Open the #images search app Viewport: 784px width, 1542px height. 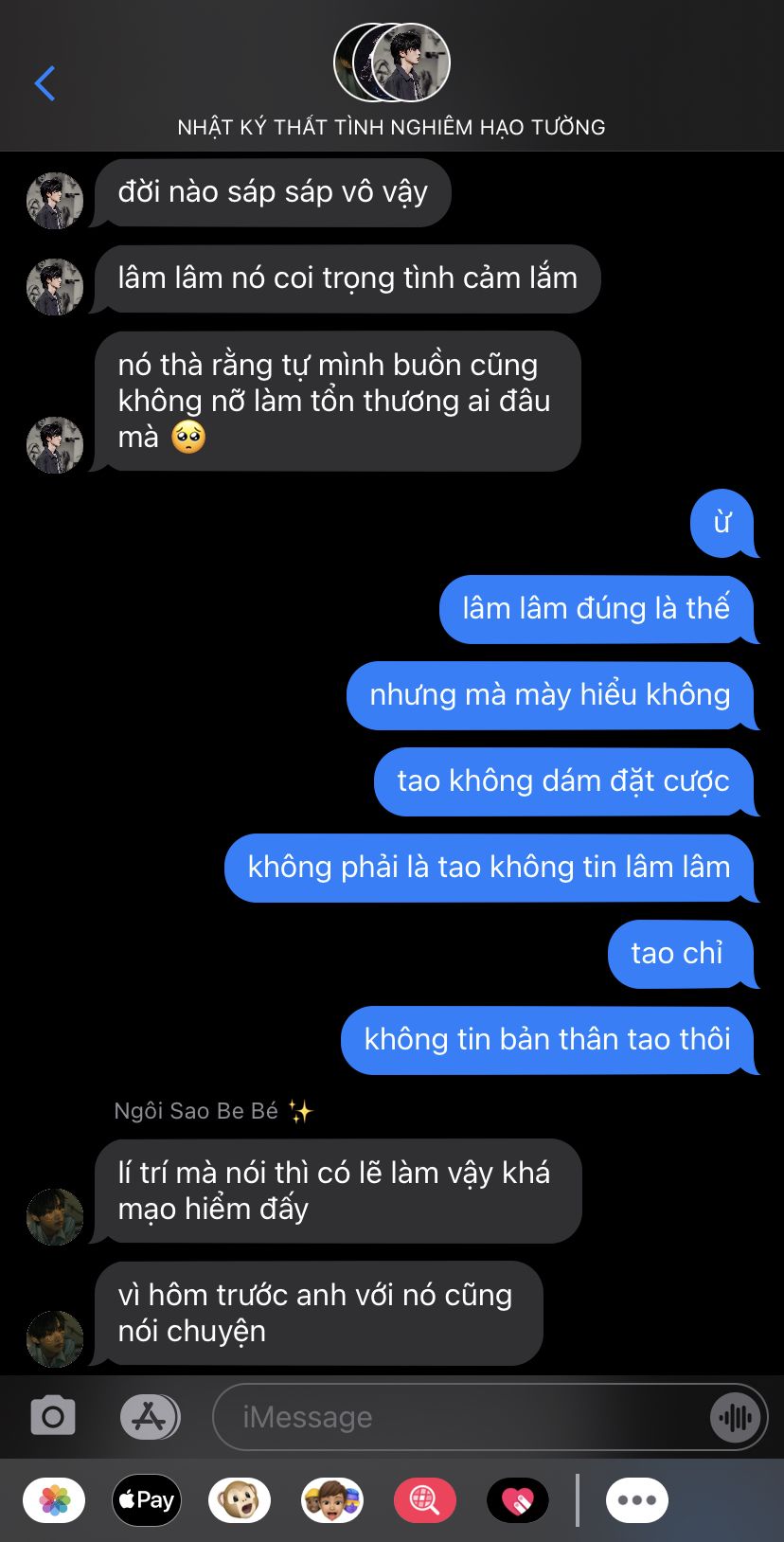pyautogui.click(x=425, y=1500)
